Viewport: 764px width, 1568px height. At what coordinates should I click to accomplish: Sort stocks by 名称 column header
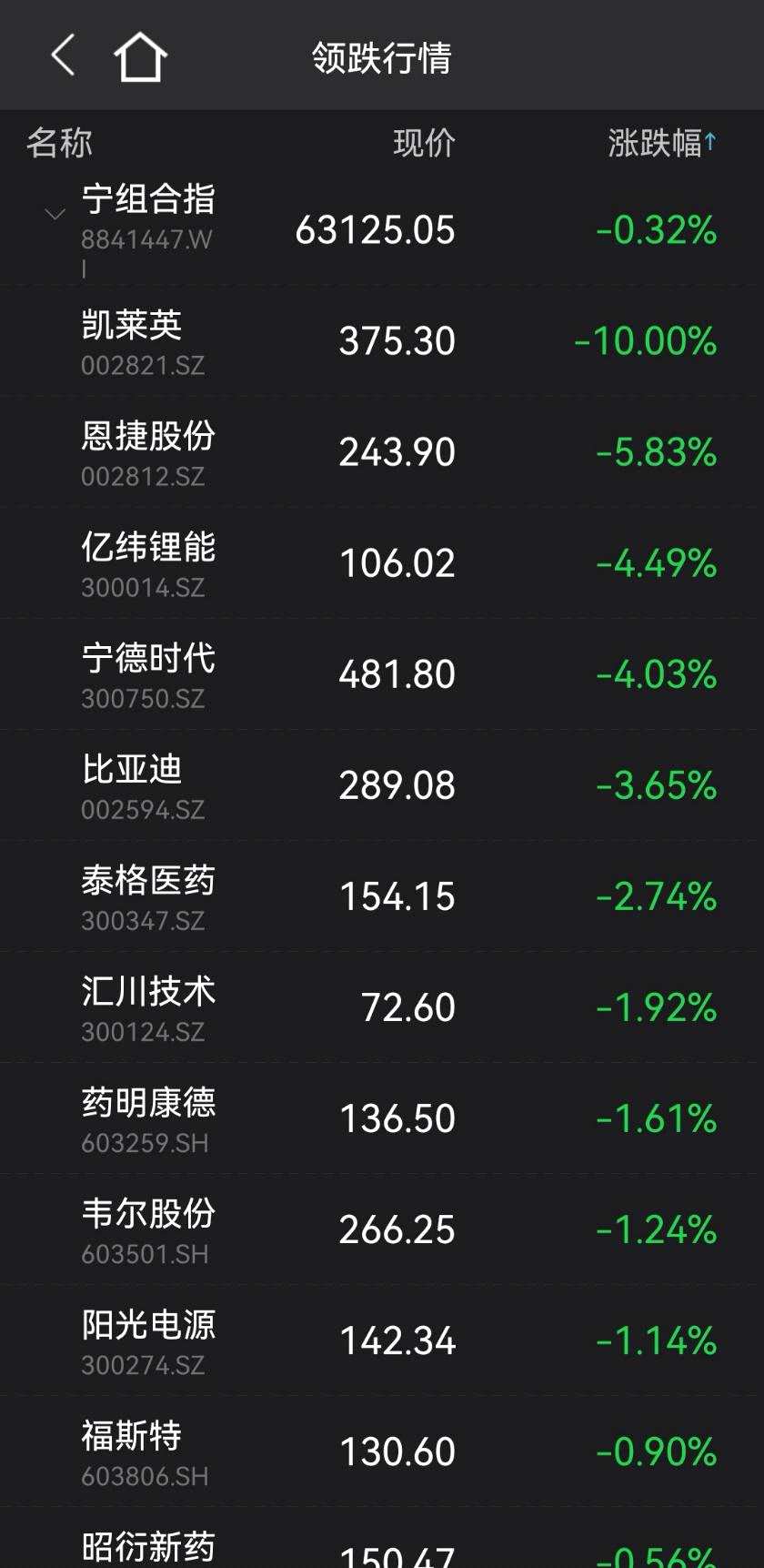point(56,141)
